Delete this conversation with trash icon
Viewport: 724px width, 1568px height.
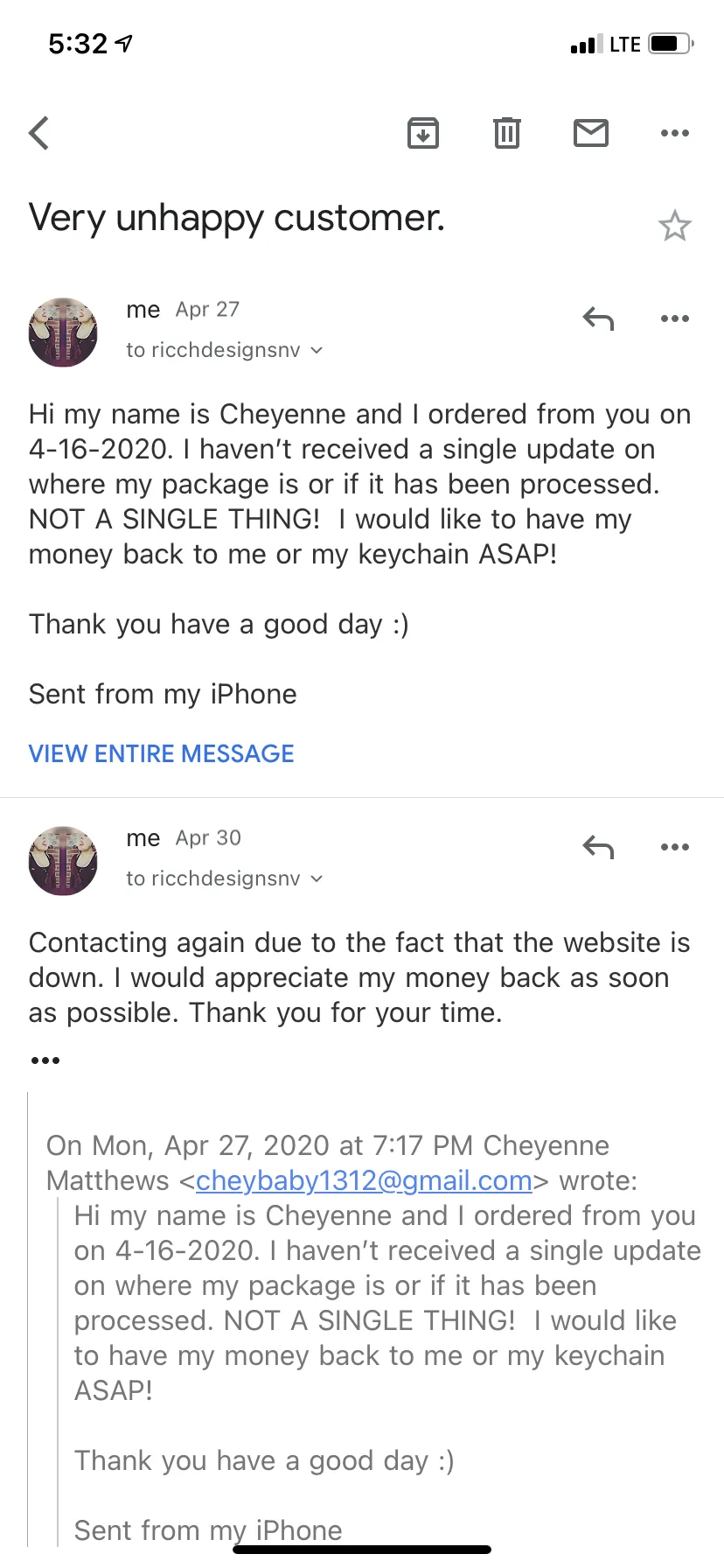507,133
